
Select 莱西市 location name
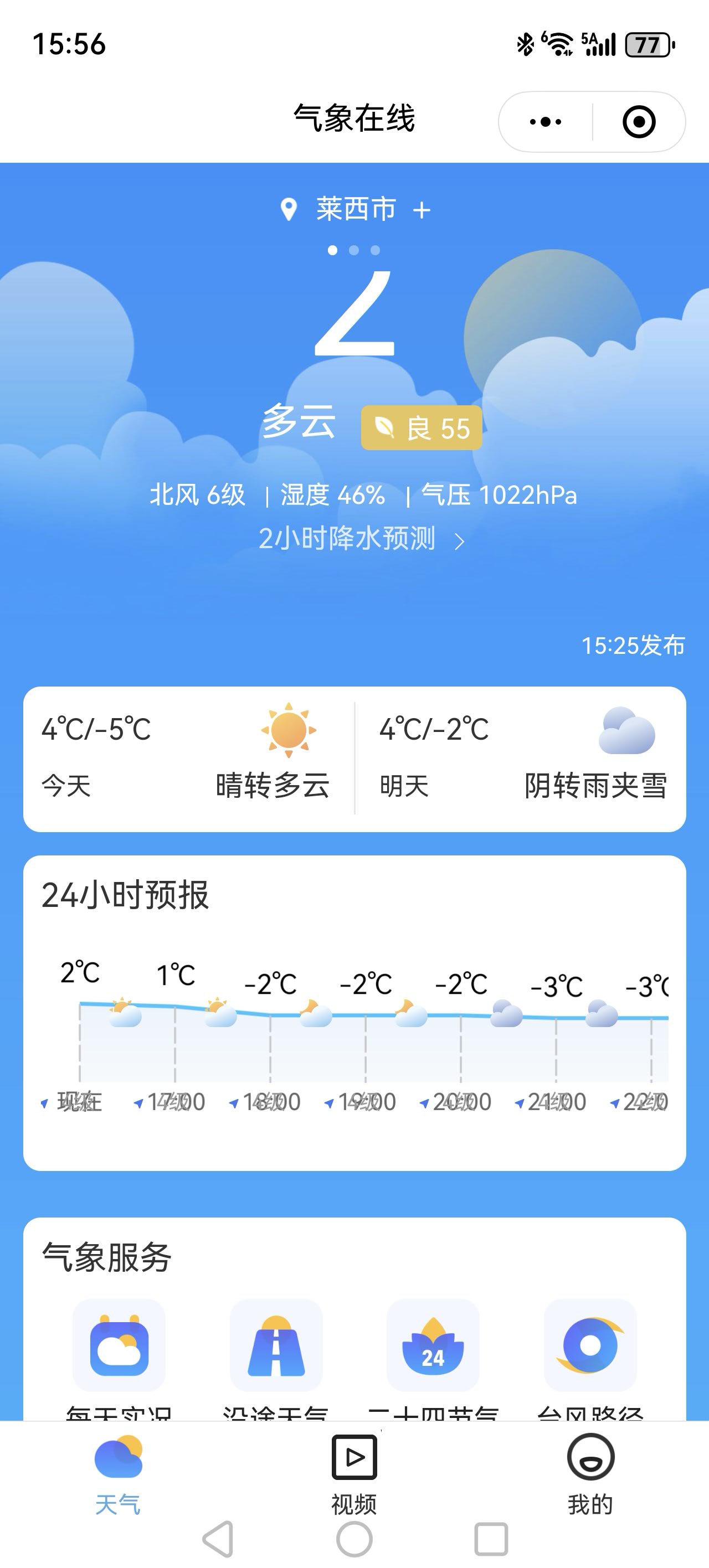click(356, 209)
